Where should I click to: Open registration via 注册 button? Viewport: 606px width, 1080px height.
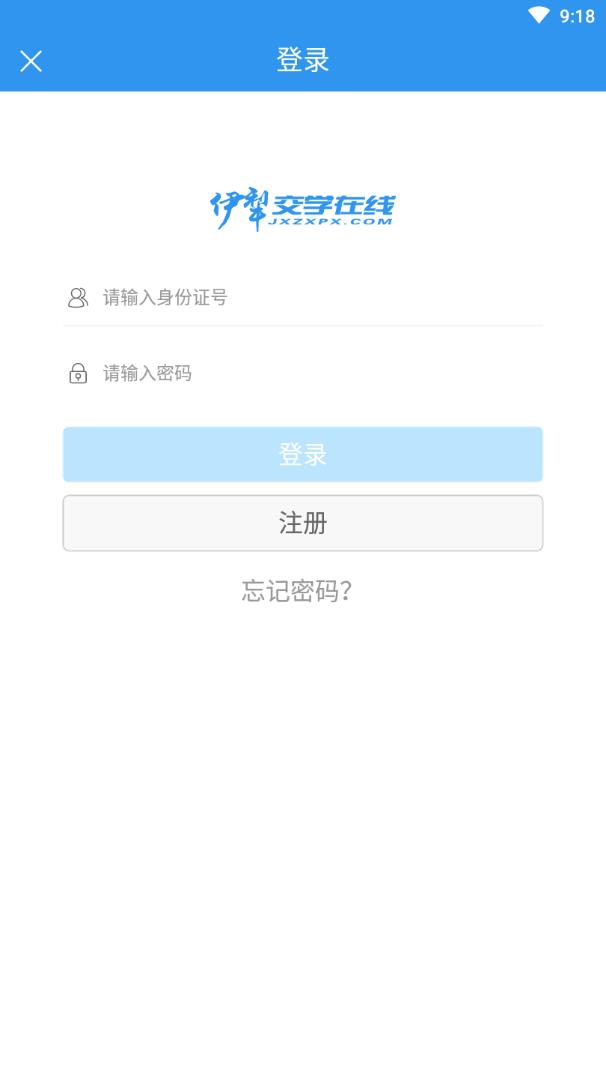tap(302, 523)
